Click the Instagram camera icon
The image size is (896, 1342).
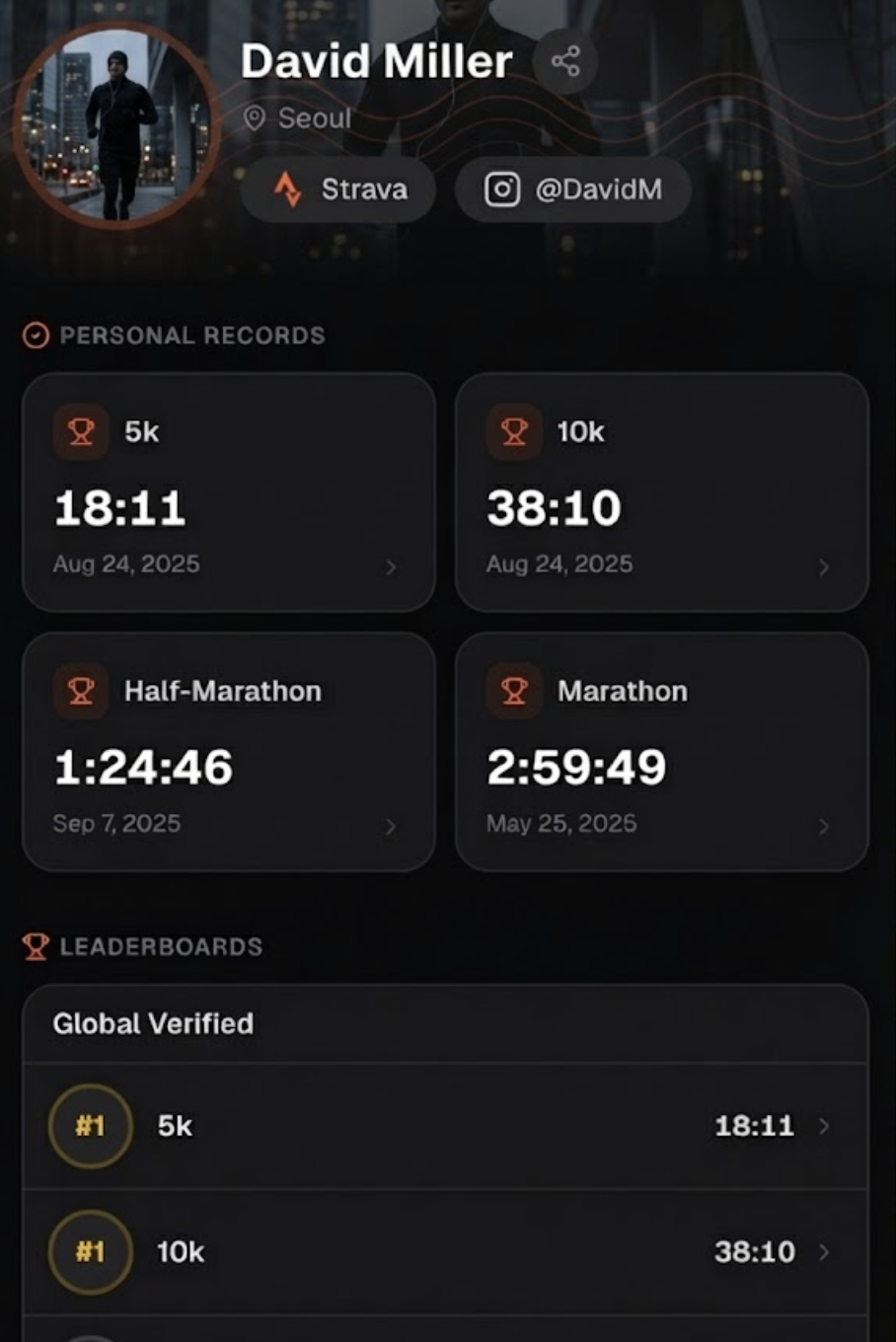(503, 188)
